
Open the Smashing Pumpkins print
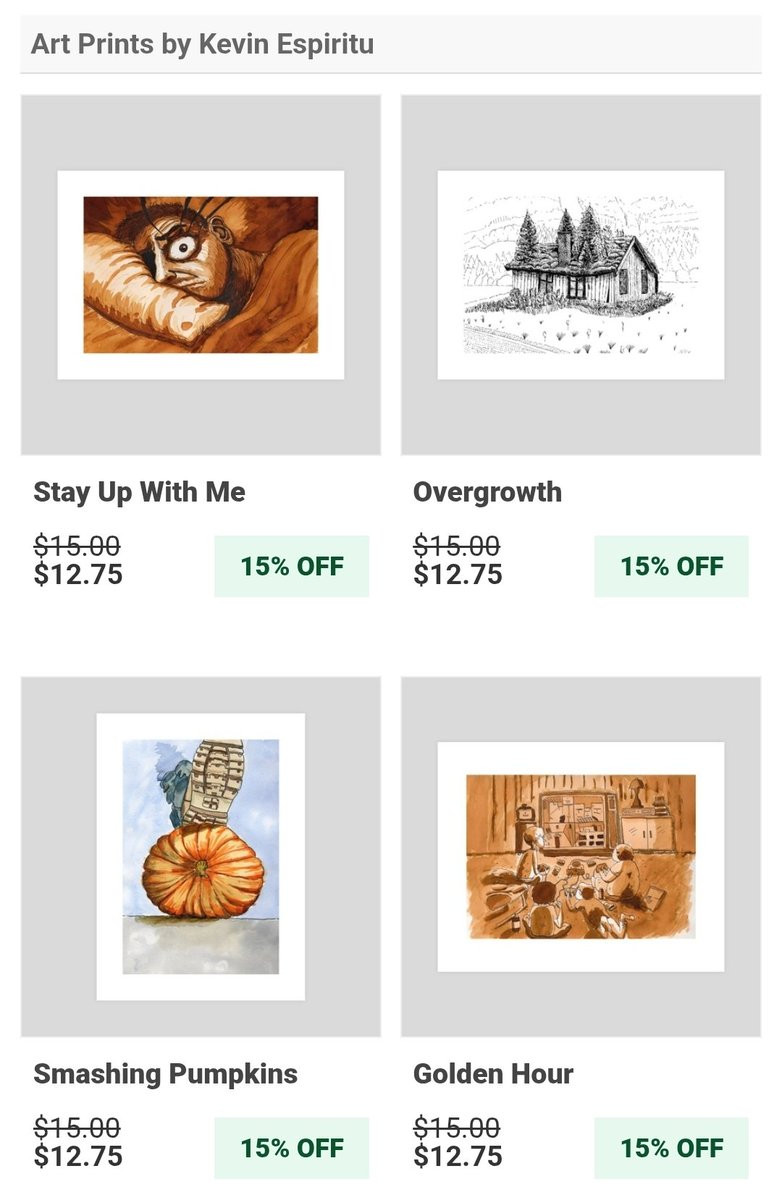[200, 856]
